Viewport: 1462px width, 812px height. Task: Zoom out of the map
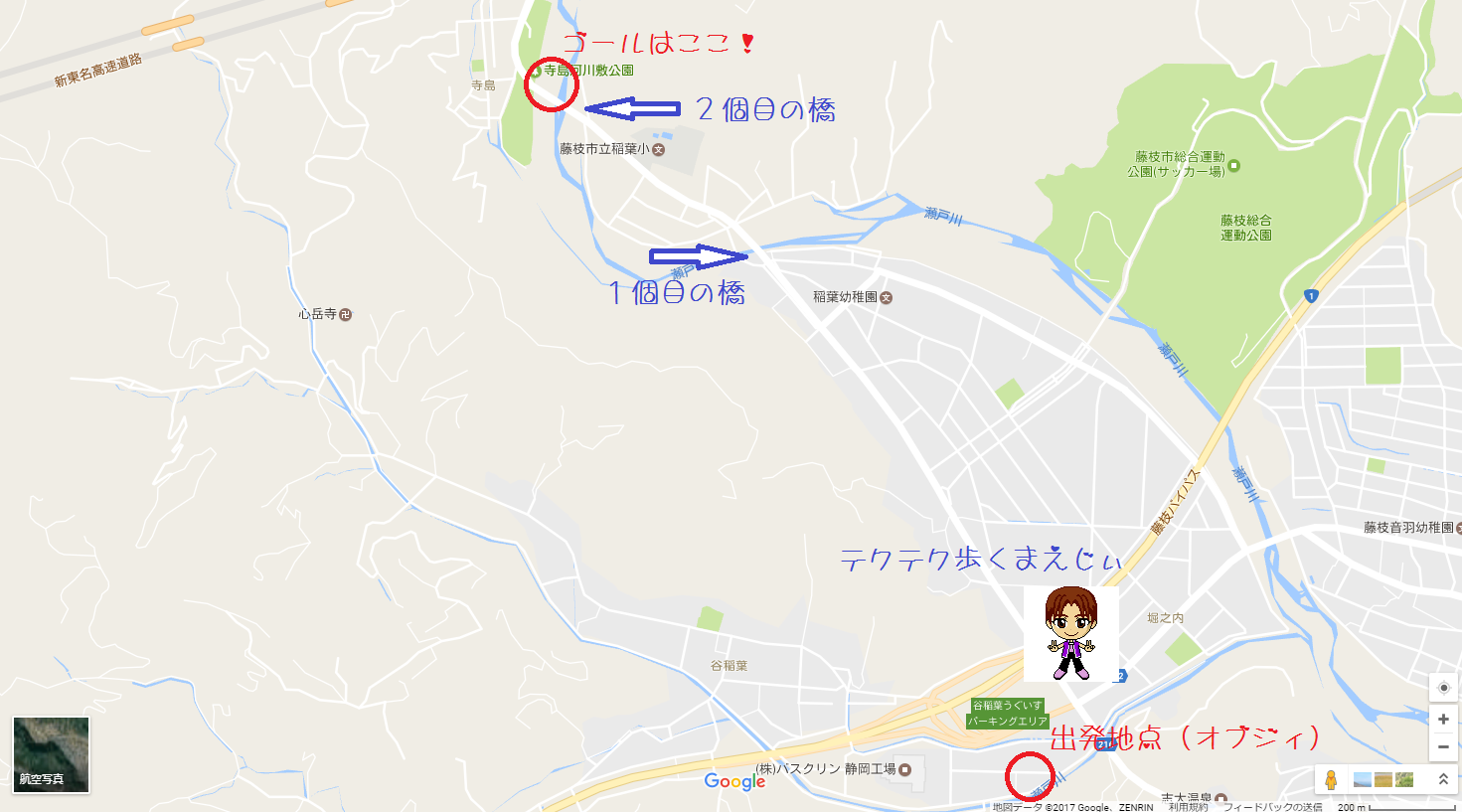1443,746
